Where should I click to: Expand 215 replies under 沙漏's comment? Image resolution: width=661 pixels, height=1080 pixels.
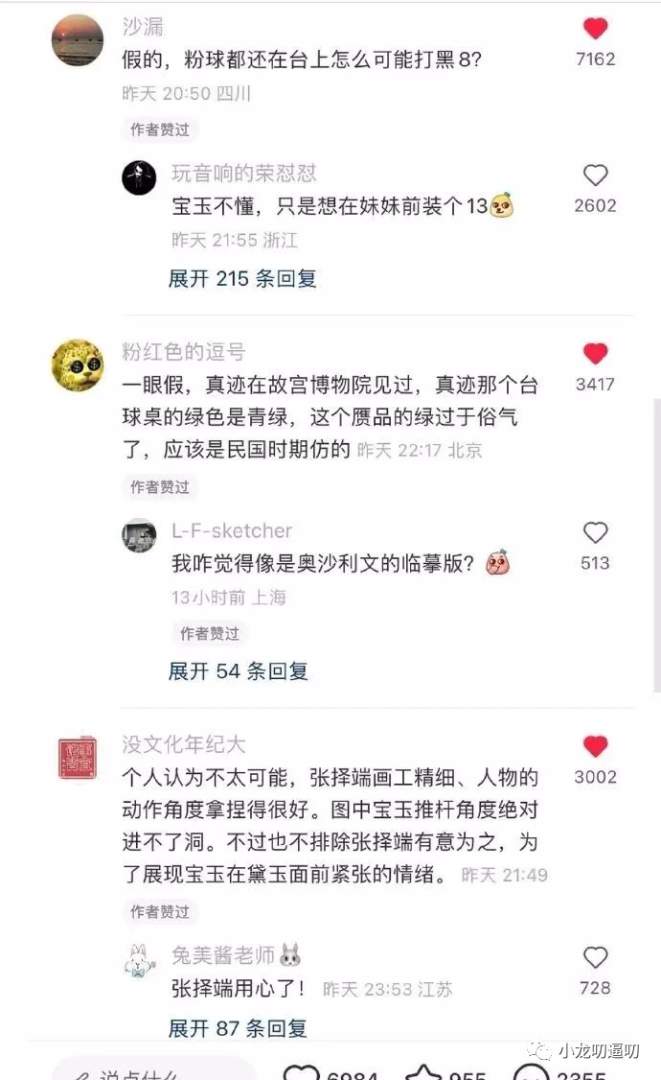tap(242, 279)
